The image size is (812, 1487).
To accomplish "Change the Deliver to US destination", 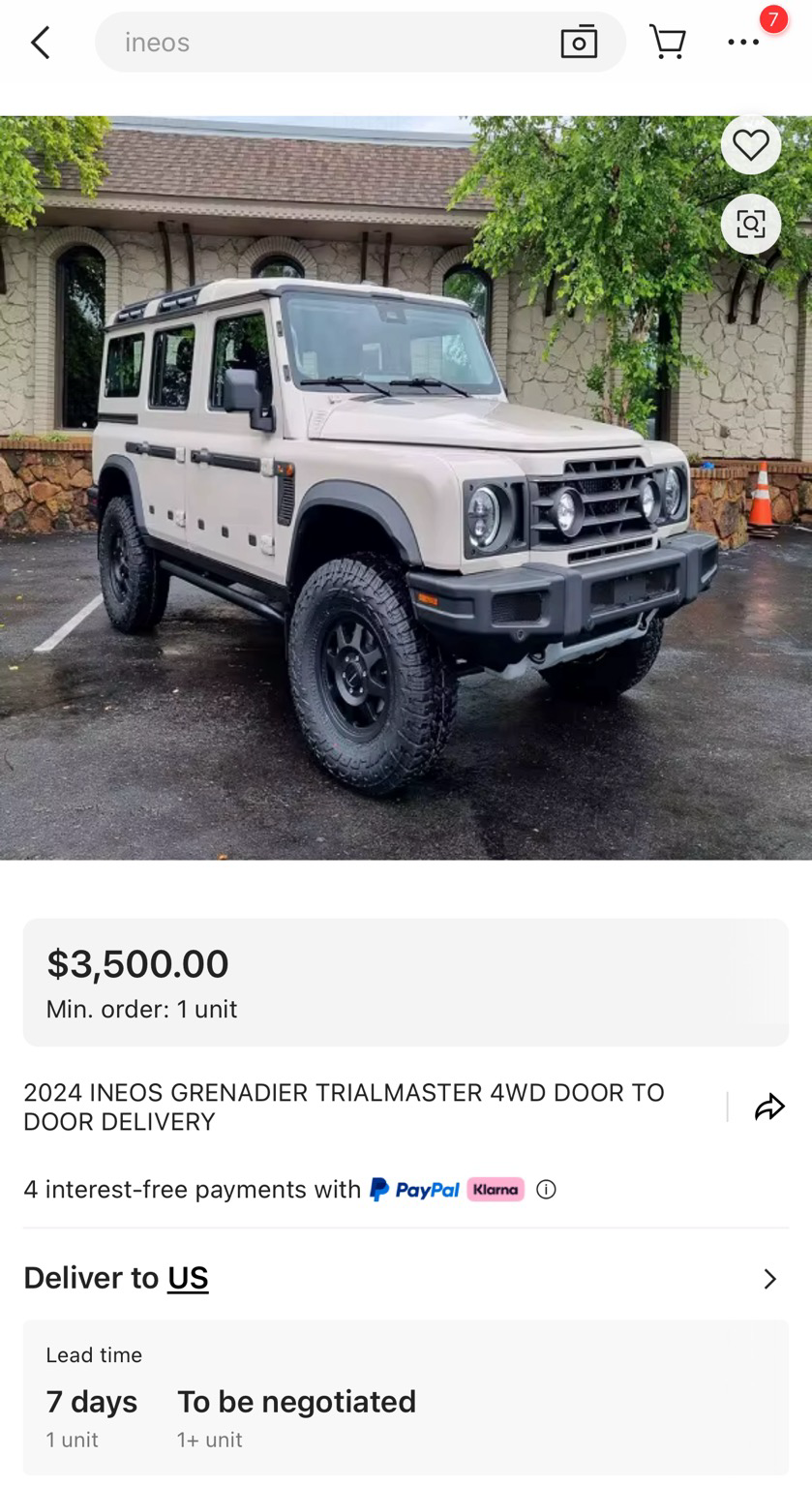I will [x=406, y=1279].
